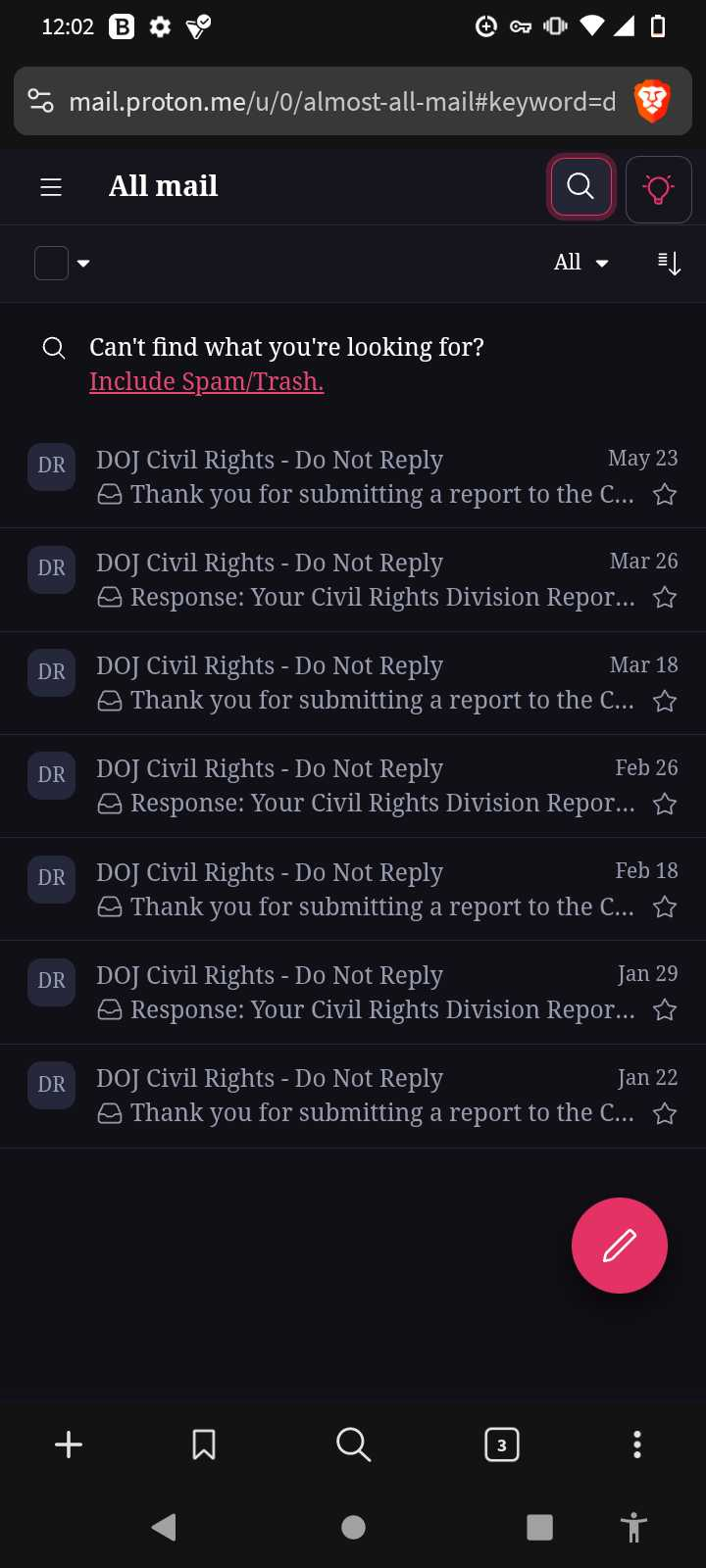Open the lightbulb icon button
The image size is (706, 1568).
658,188
